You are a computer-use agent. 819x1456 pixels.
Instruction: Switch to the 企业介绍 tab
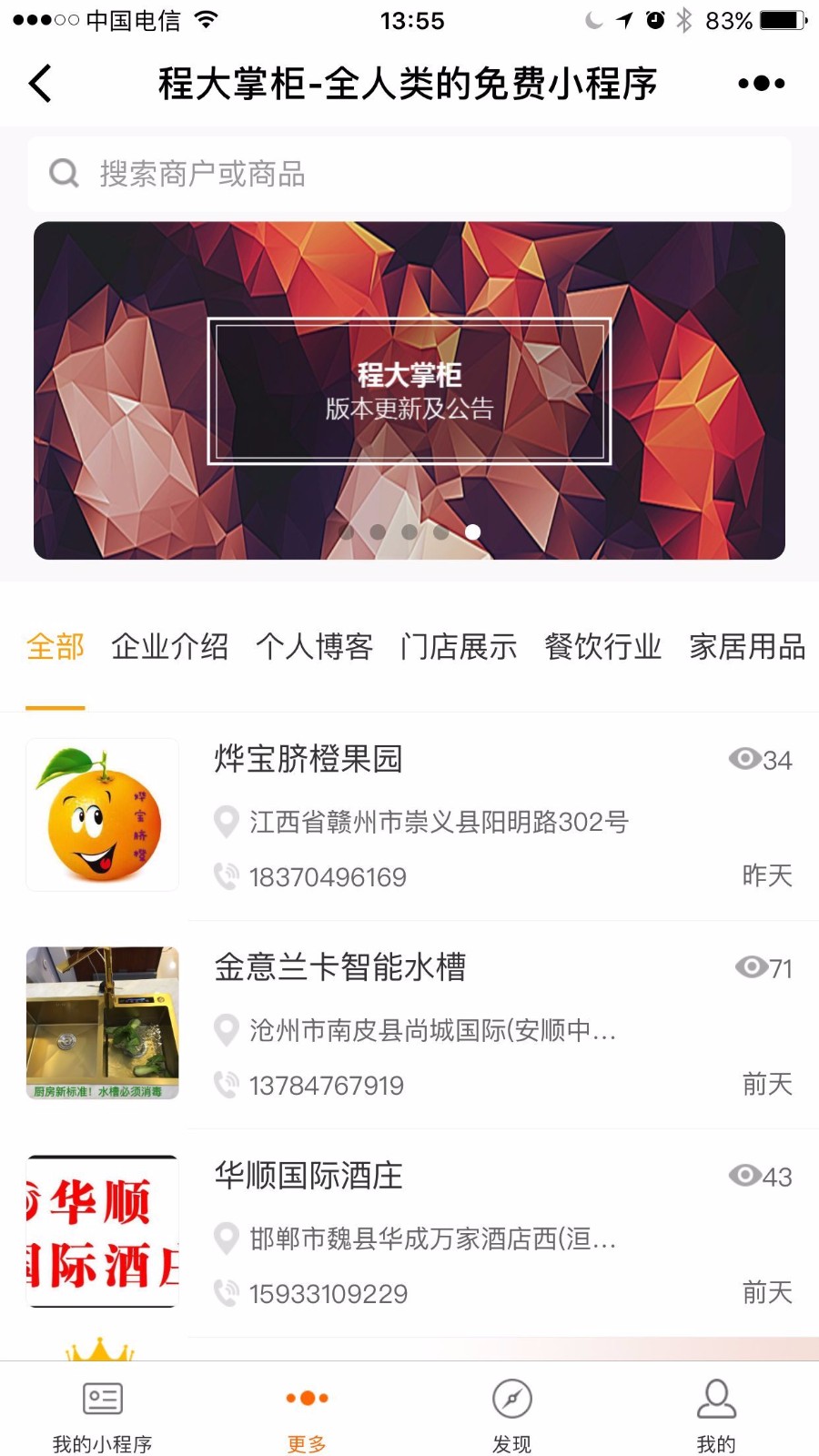click(x=169, y=647)
